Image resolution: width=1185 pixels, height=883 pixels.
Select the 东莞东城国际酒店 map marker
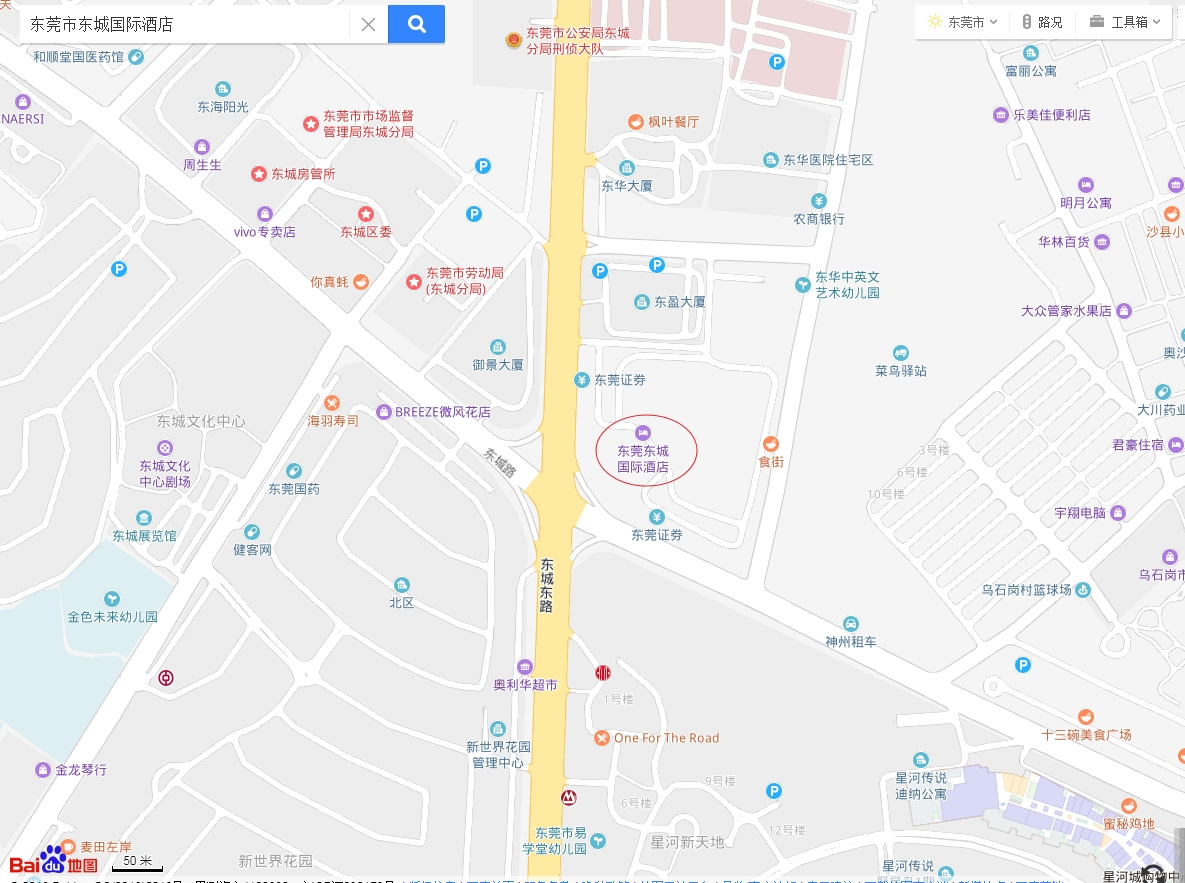(643, 433)
